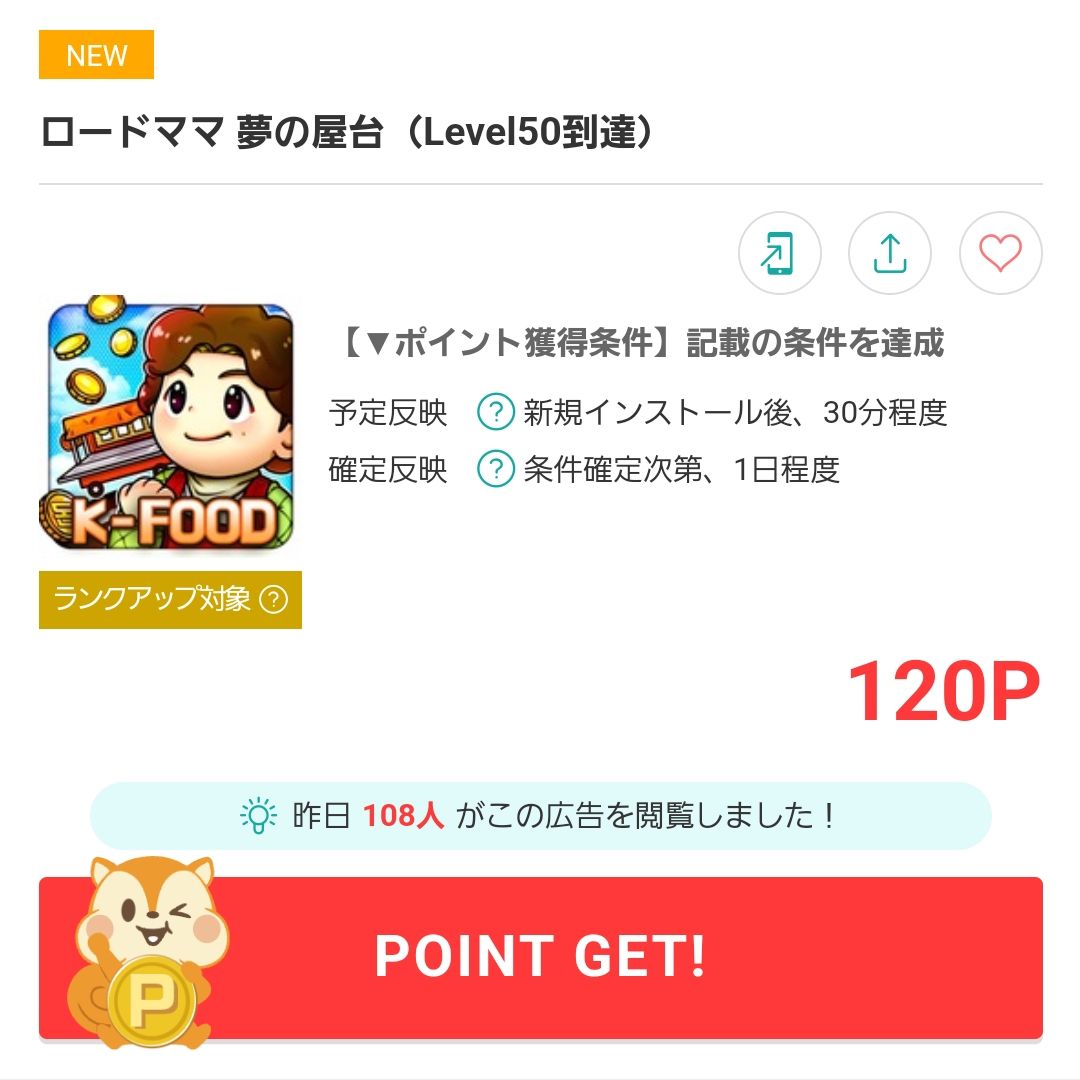This screenshot has height=1080, width=1080.
Task: Open ランクアップ対象 help icon
Action: [273, 600]
